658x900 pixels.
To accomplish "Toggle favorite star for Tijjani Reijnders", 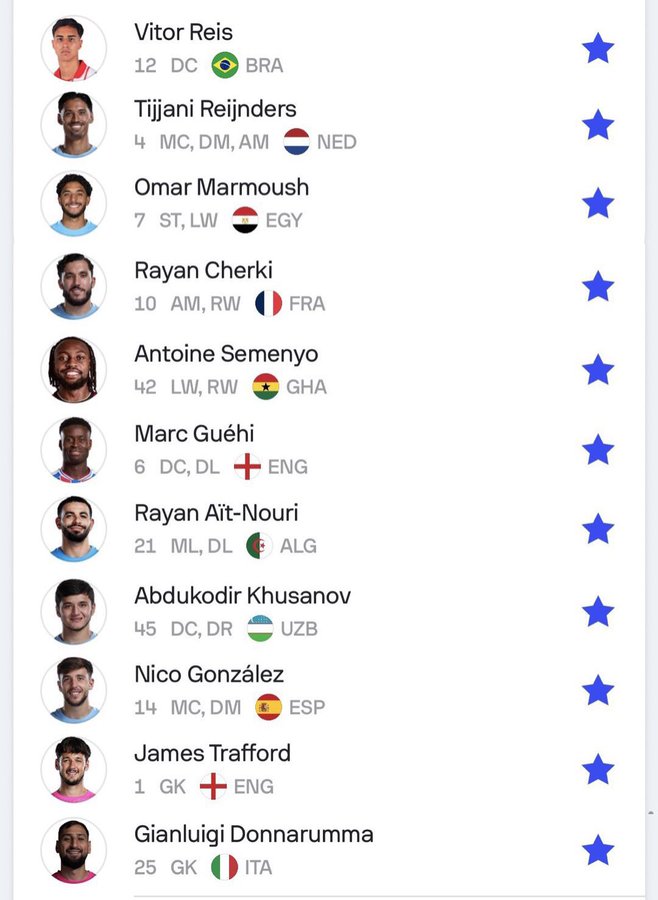I will click(x=598, y=125).
